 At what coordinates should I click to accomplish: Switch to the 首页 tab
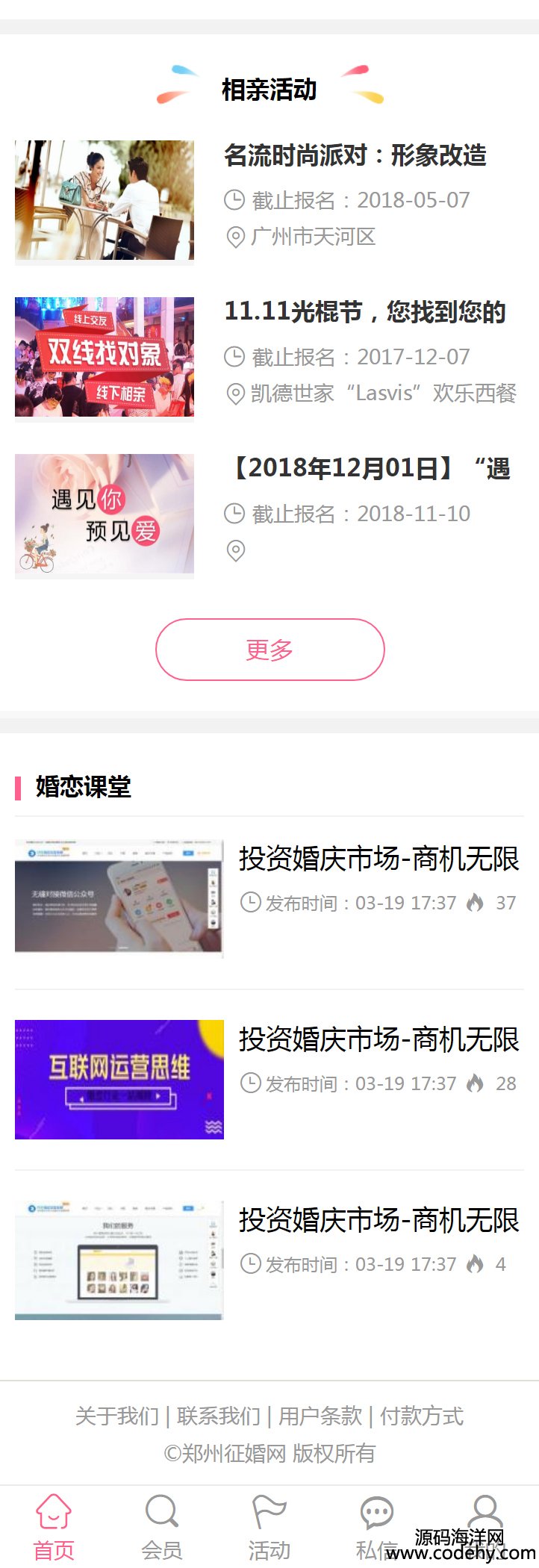pyautogui.click(x=54, y=1528)
